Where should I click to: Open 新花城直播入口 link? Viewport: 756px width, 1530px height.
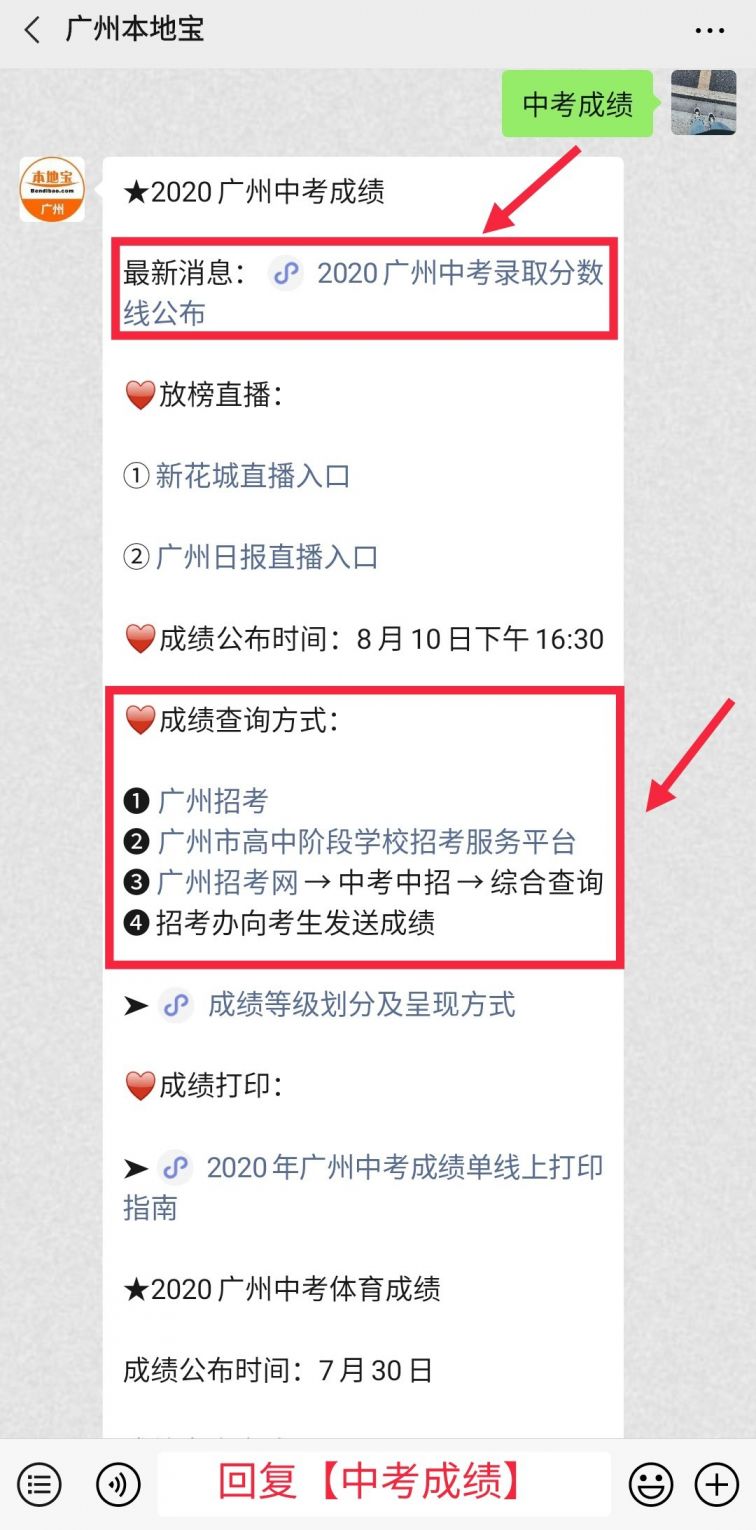252,476
